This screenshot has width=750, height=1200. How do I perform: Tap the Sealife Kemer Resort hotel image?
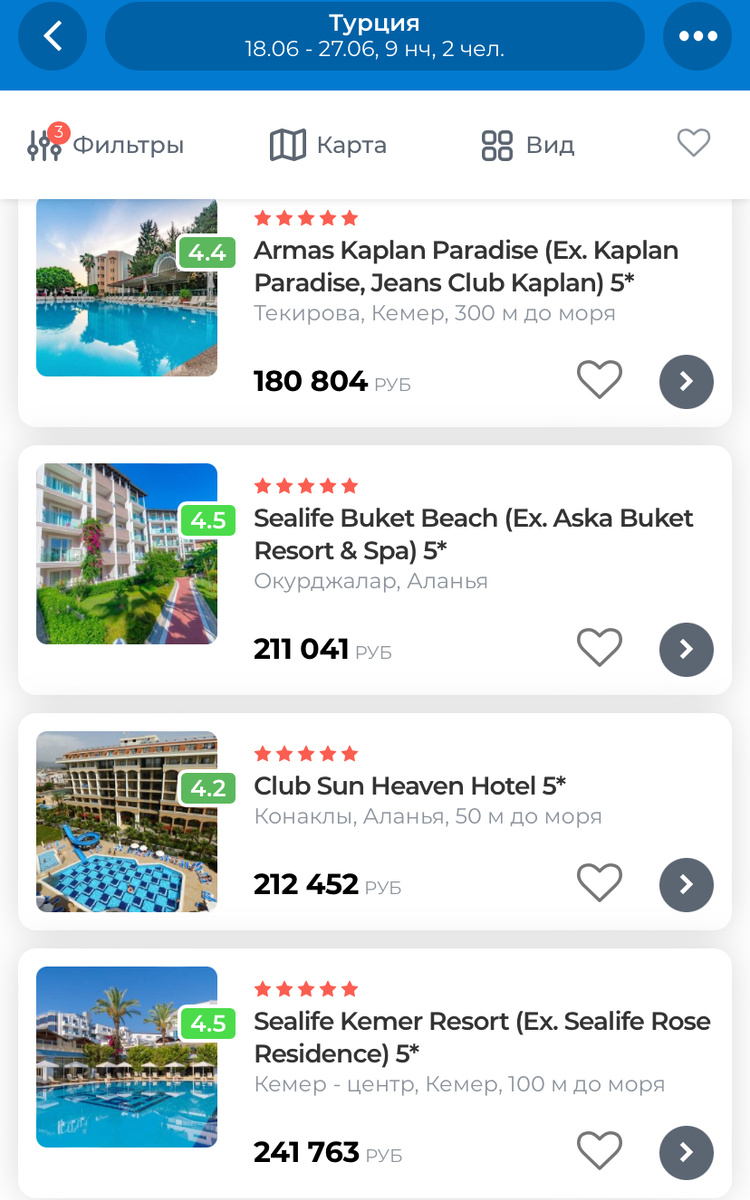[x=126, y=1057]
